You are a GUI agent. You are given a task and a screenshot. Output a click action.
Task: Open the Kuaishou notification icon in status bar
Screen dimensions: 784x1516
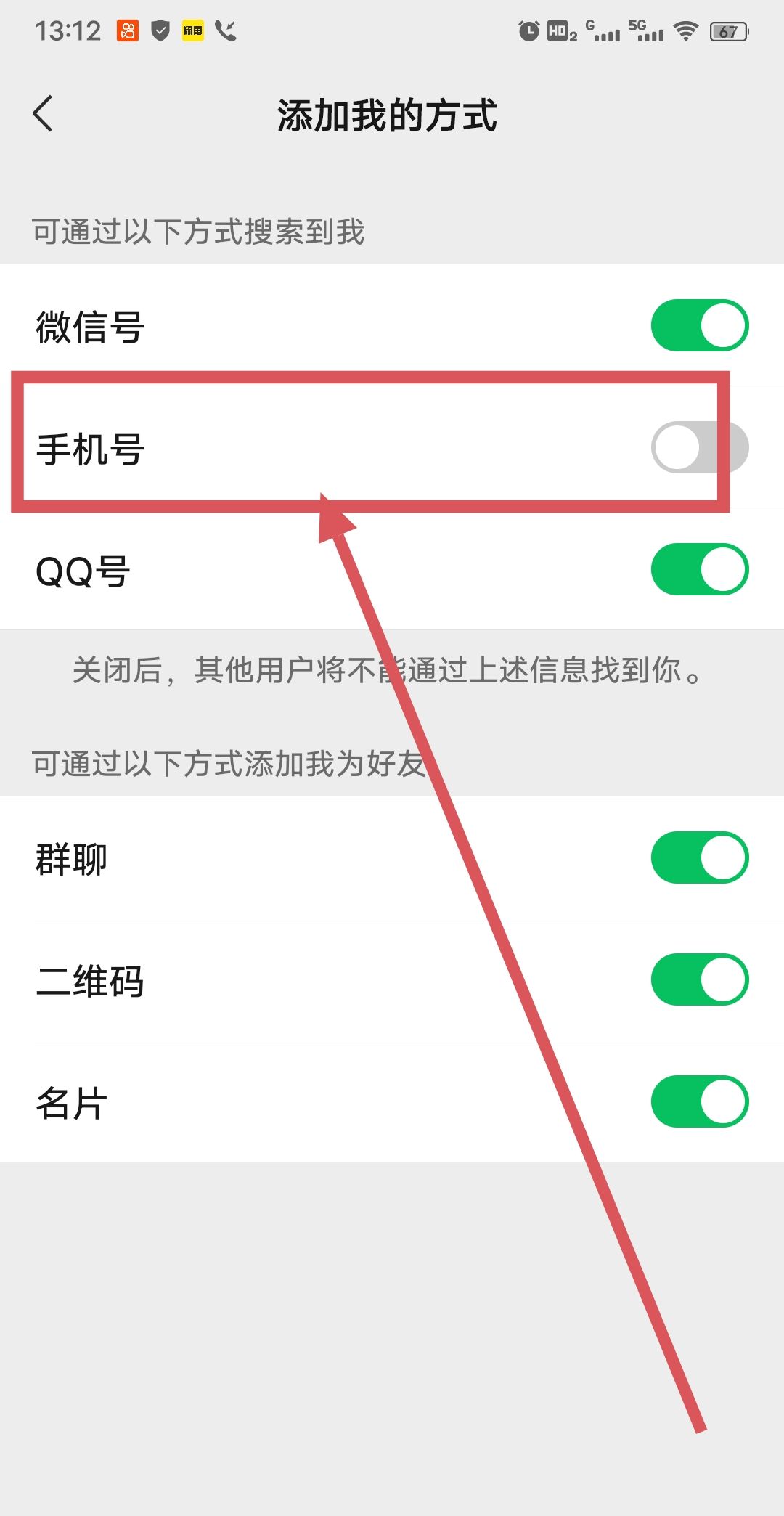pos(127,30)
